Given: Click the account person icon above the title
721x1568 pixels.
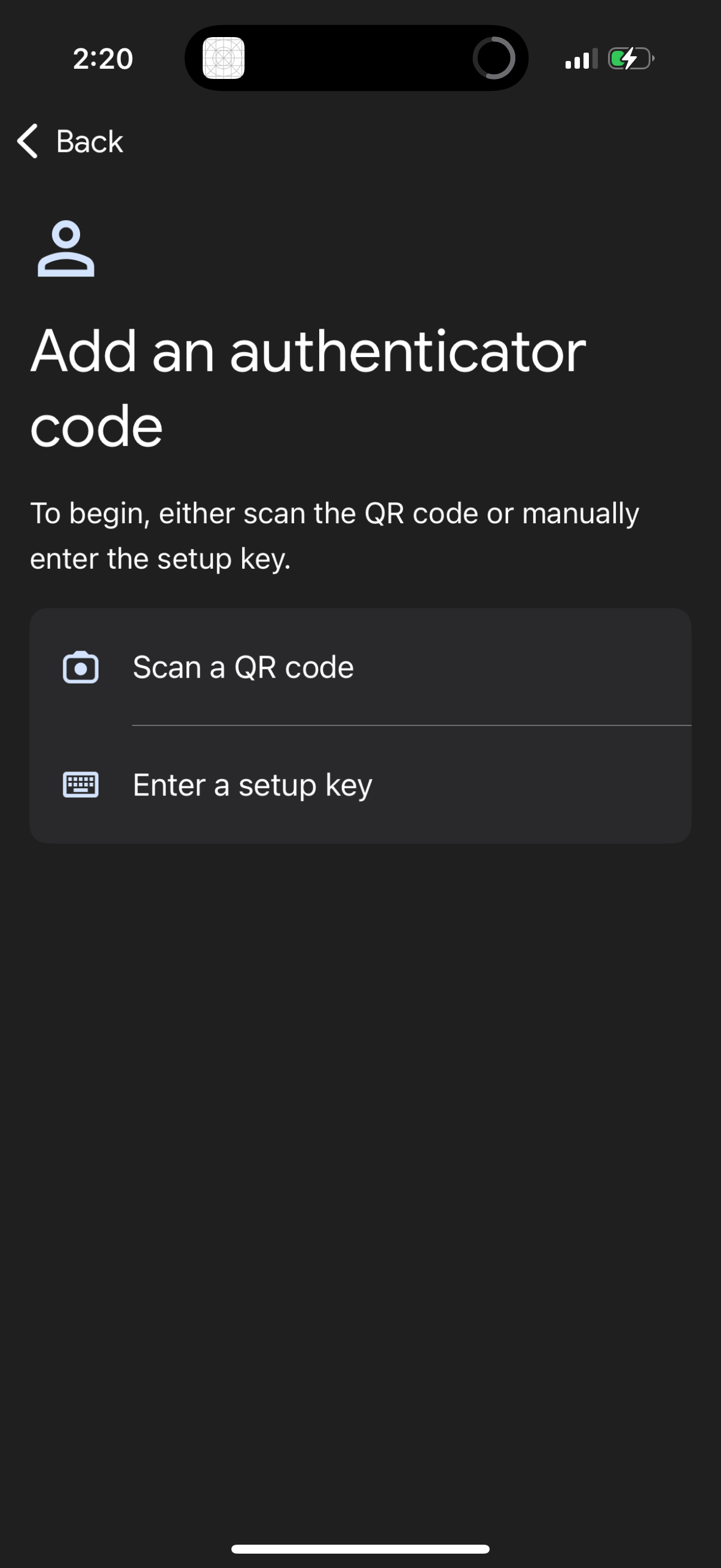Looking at the screenshot, I should click(65, 249).
